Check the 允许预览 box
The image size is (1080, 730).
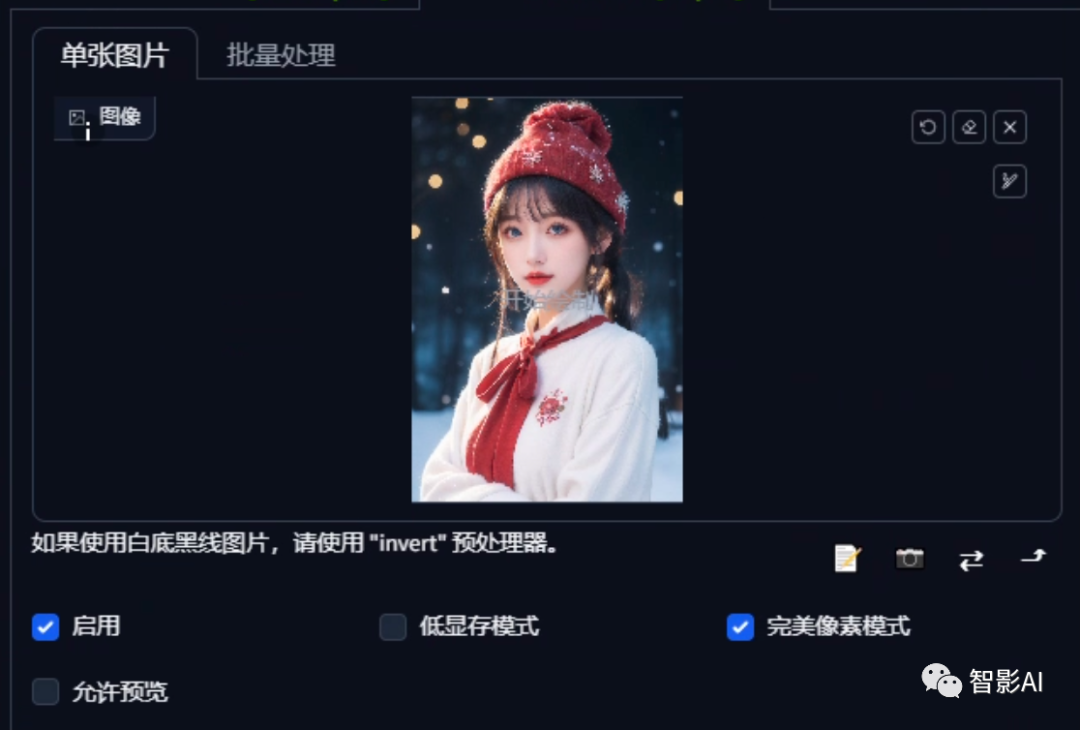[x=46, y=691]
